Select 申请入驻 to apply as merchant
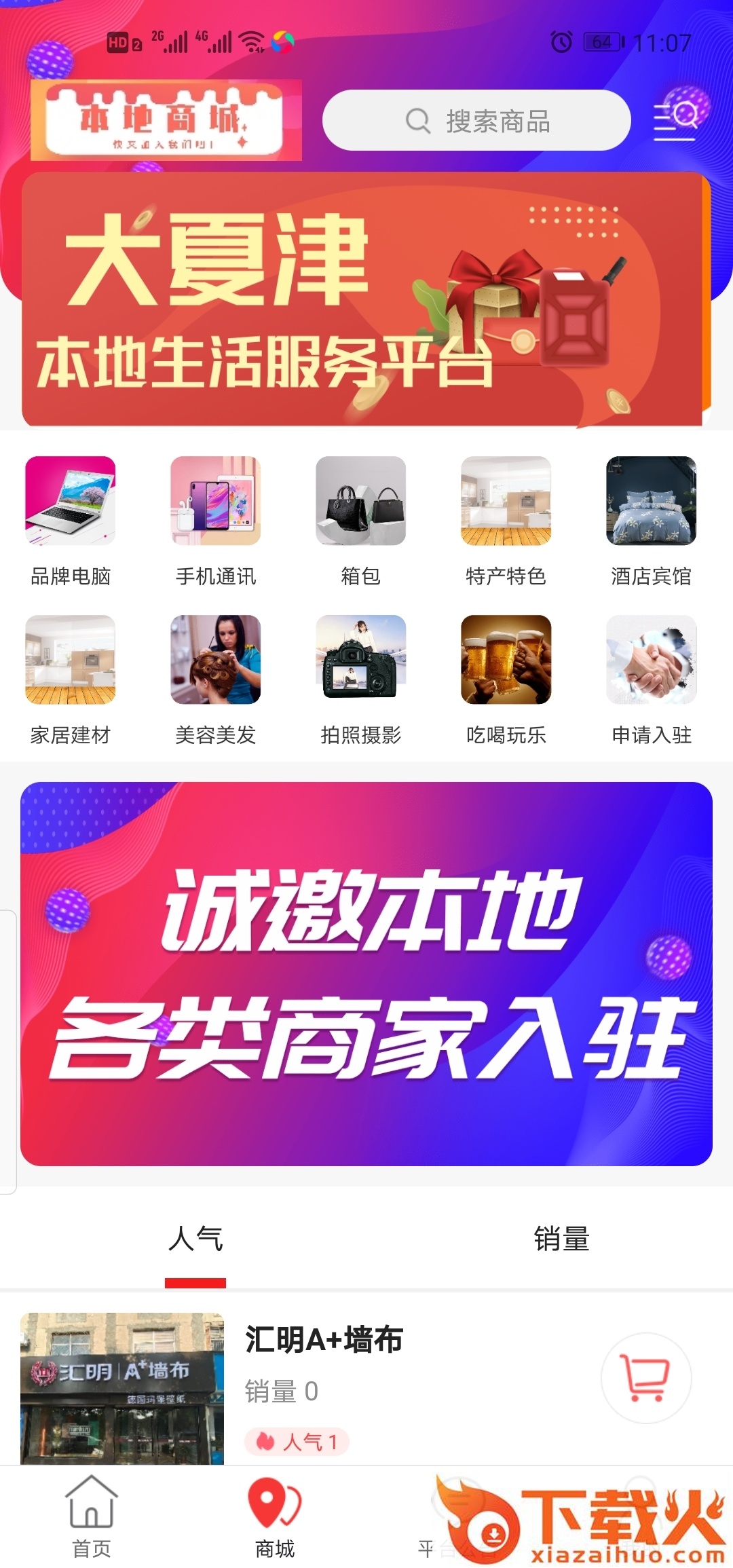 click(x=652, y=680)
